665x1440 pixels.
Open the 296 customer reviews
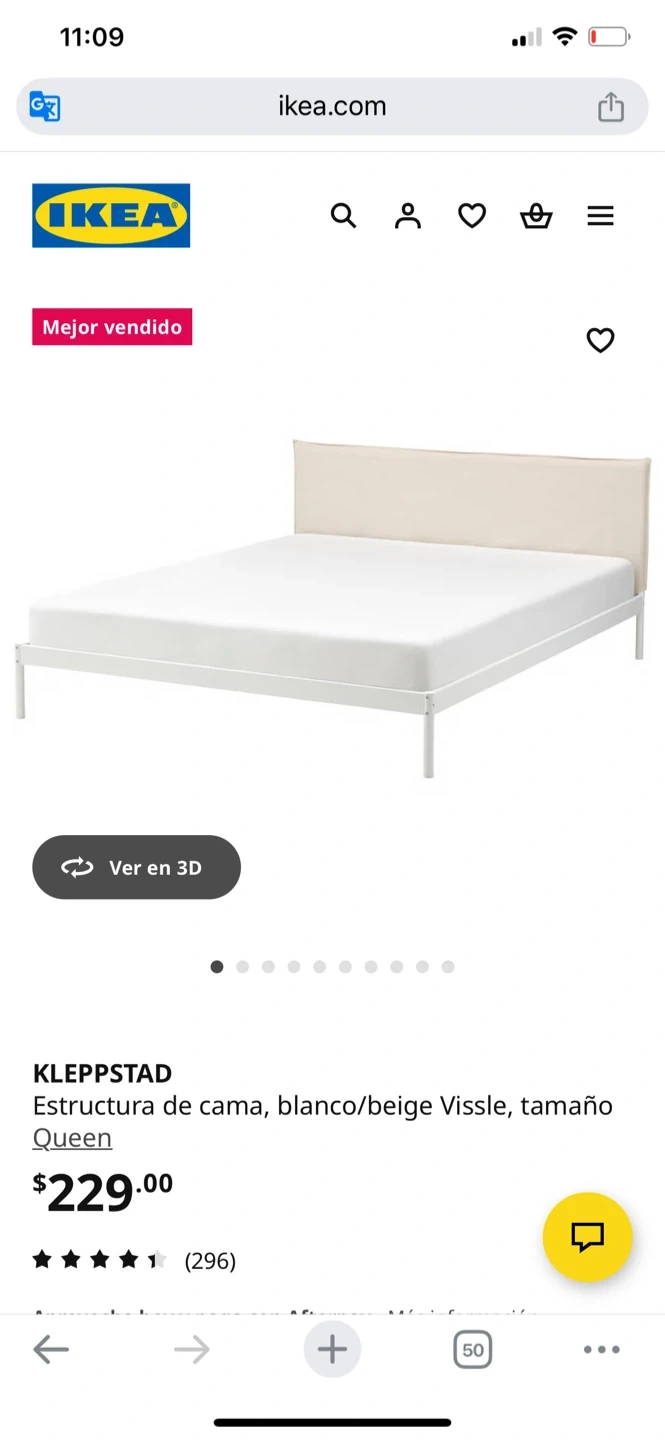coord(210,1261)
